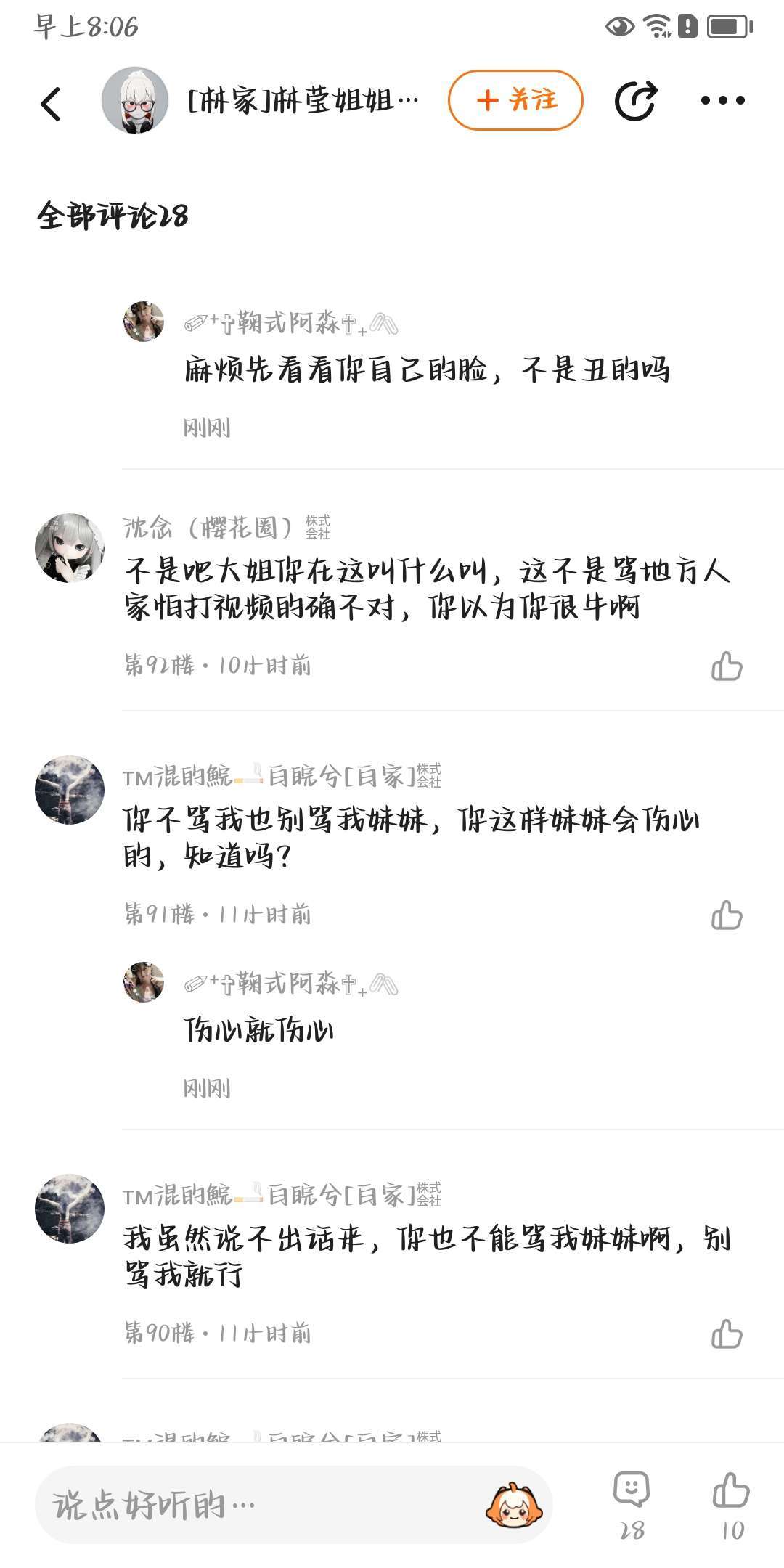Follow the author with 关注 button
This screenshot has width=784, height=1568.
click(x=515, y=100)
